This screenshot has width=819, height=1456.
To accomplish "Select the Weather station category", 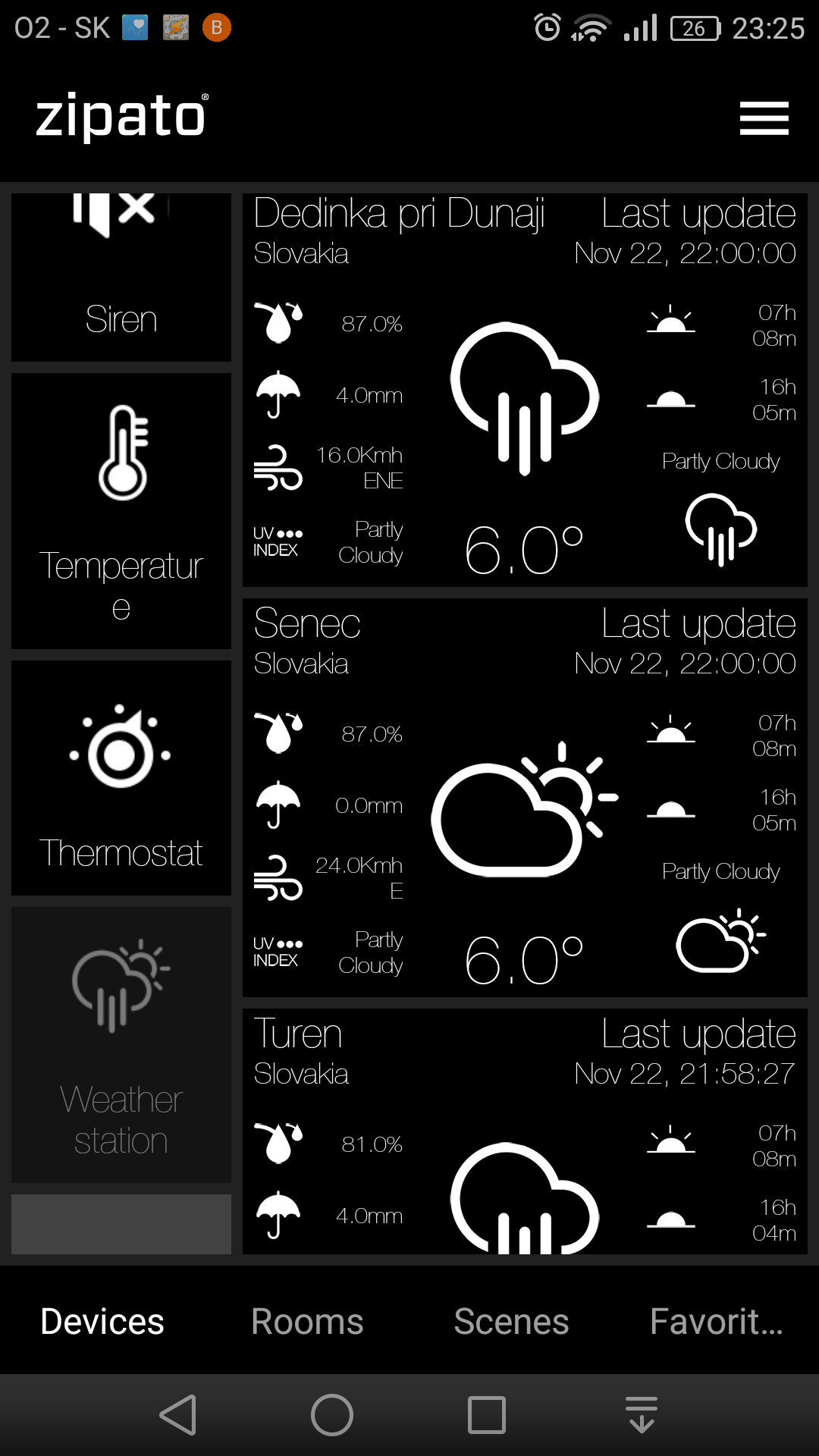I will 121,1044.
